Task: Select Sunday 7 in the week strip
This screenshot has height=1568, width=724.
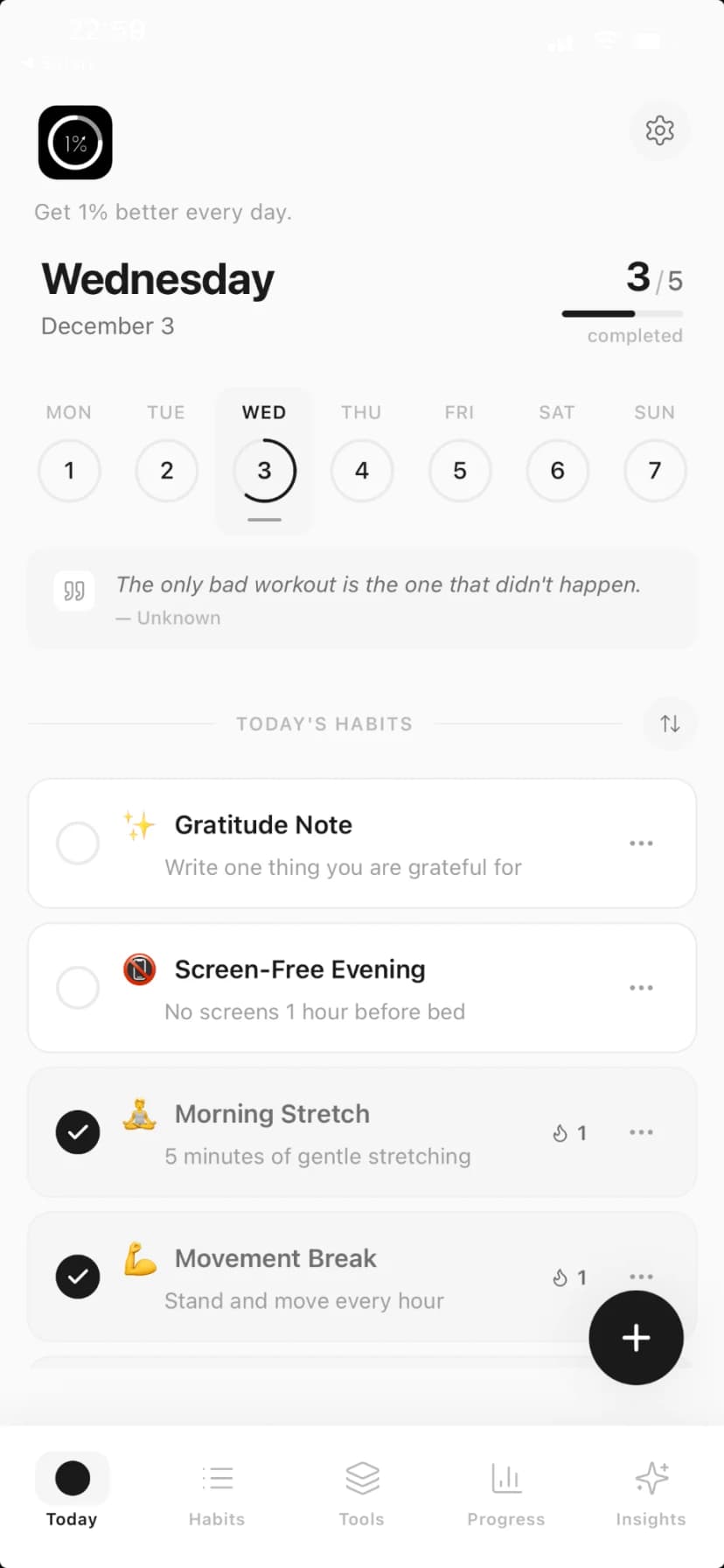Action: [x=654, y=471]
